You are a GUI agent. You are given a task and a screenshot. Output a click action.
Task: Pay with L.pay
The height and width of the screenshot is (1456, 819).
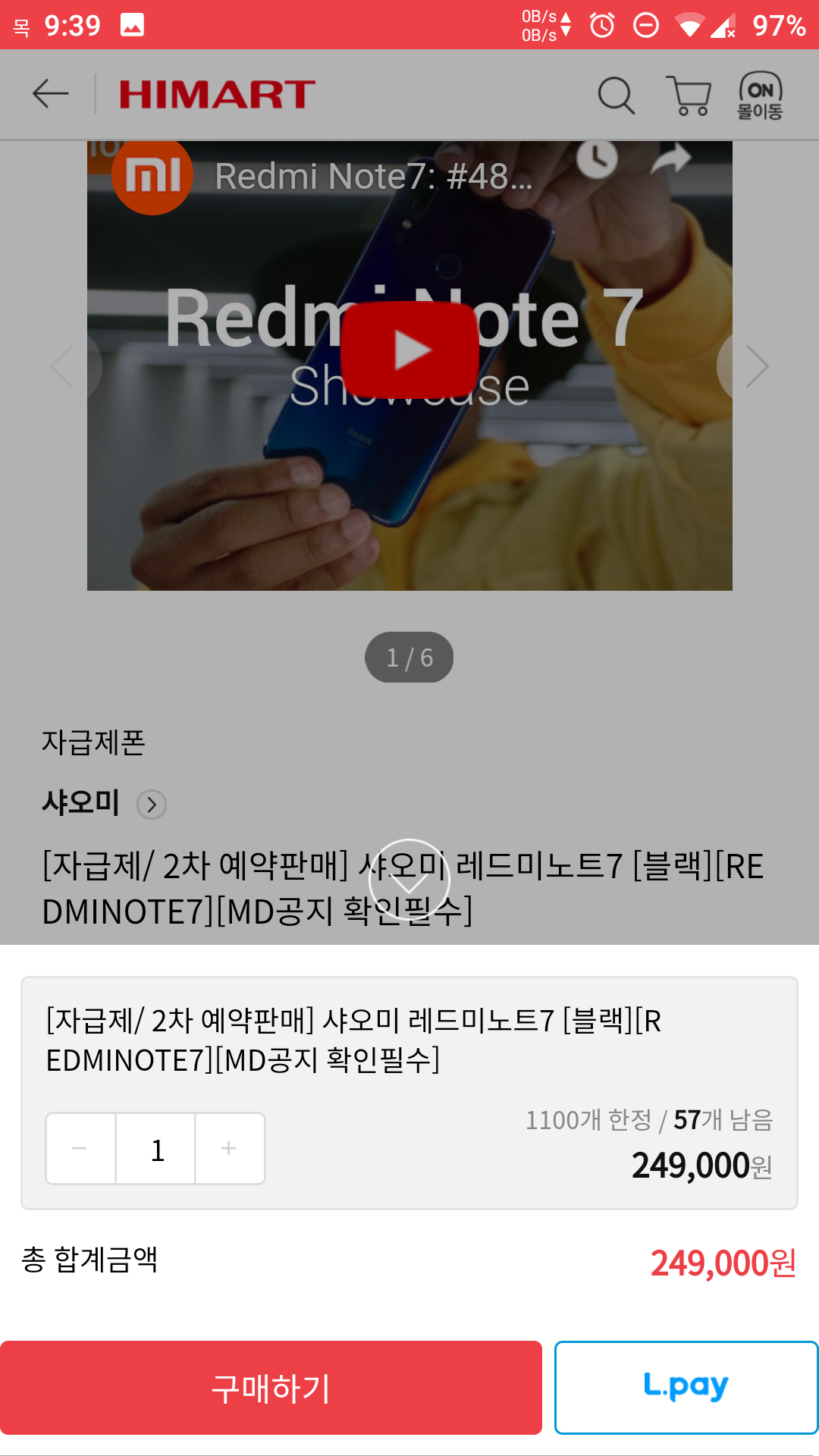click(686, 1388)
